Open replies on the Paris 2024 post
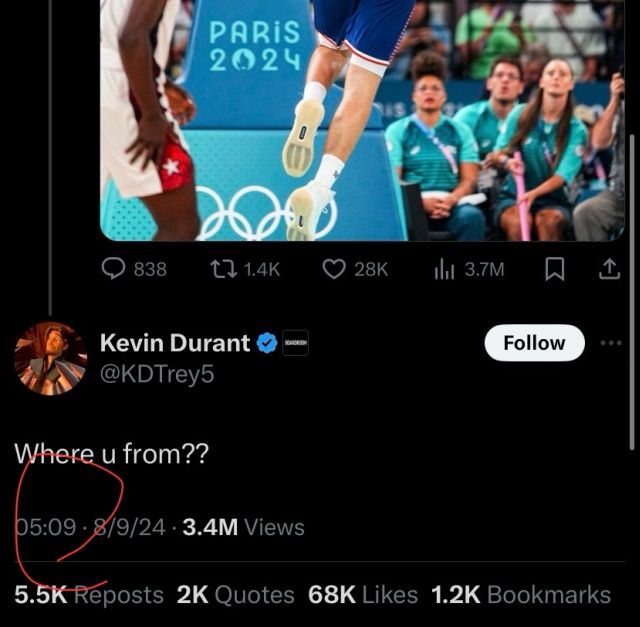 (115, 269)
